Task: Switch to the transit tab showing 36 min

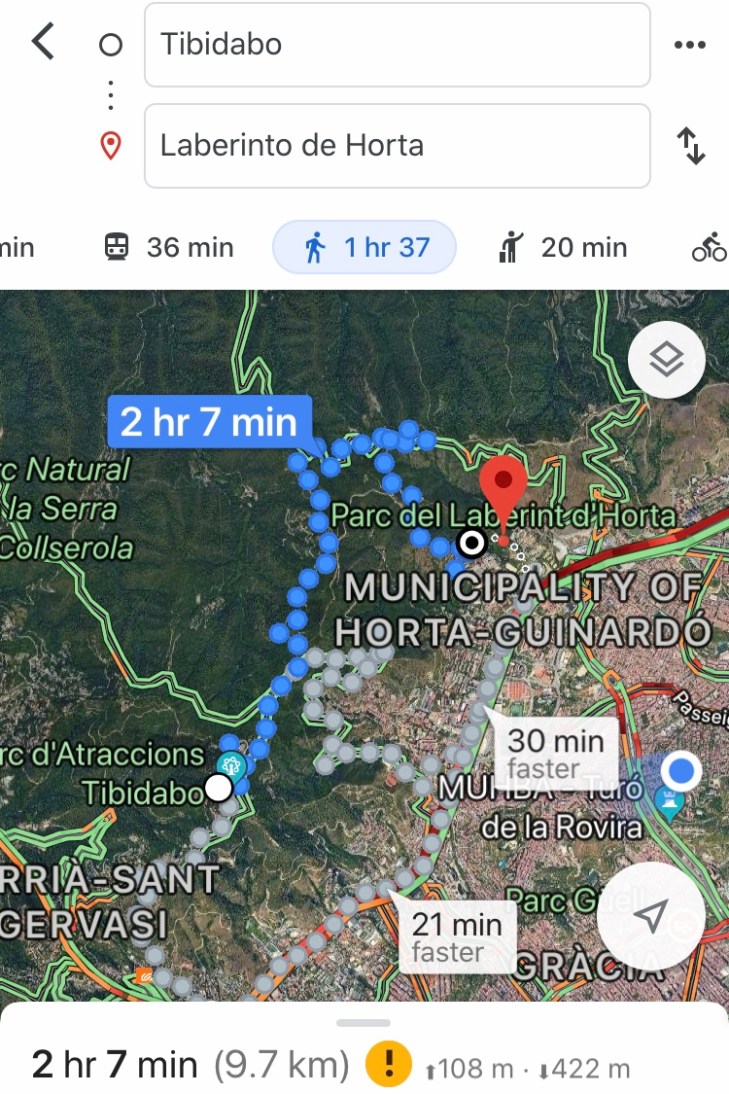Action: [167, 246]
